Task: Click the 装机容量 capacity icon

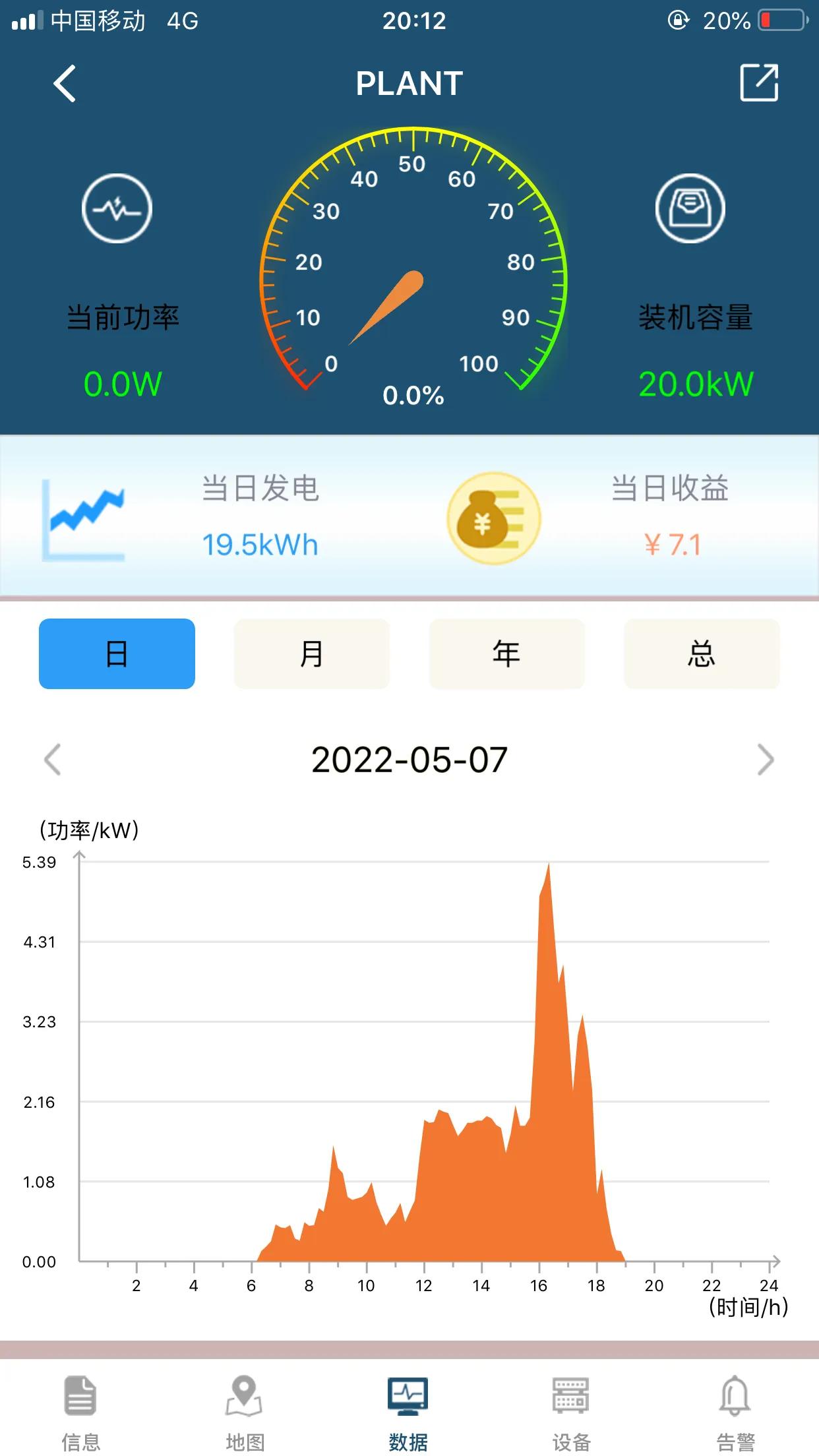Action: (x=690, y=208)
